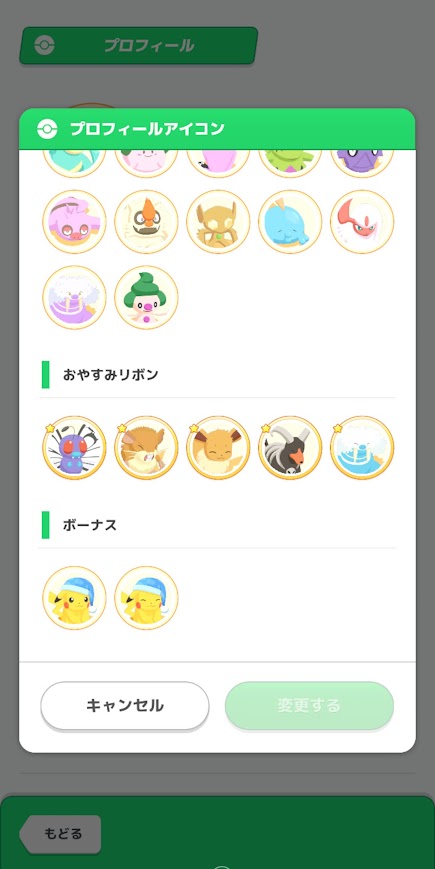Screen dimensions: 435x869
Task: Select the Mime Jr. profile icon
Action: click(x=146, y=298)
